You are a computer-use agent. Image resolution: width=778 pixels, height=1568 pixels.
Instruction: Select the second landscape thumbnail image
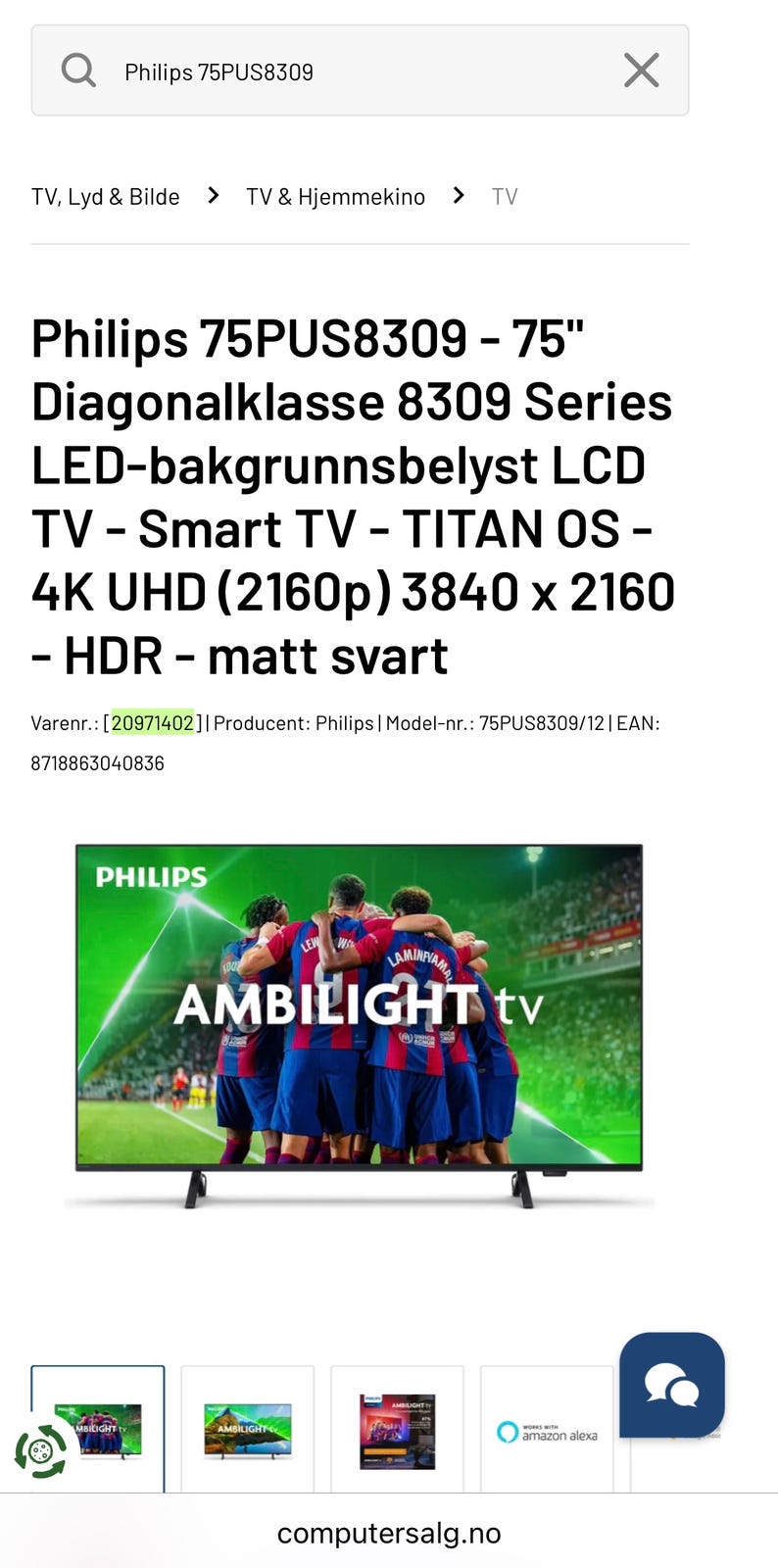point(248,1429)
